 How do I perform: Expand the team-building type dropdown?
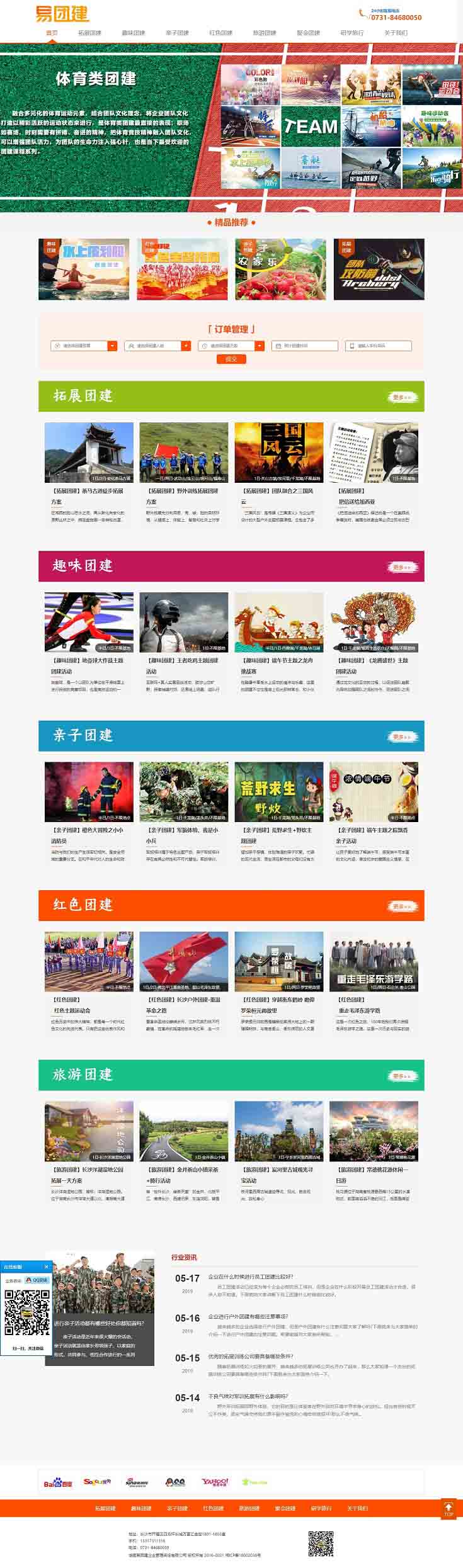click(112, 346)
